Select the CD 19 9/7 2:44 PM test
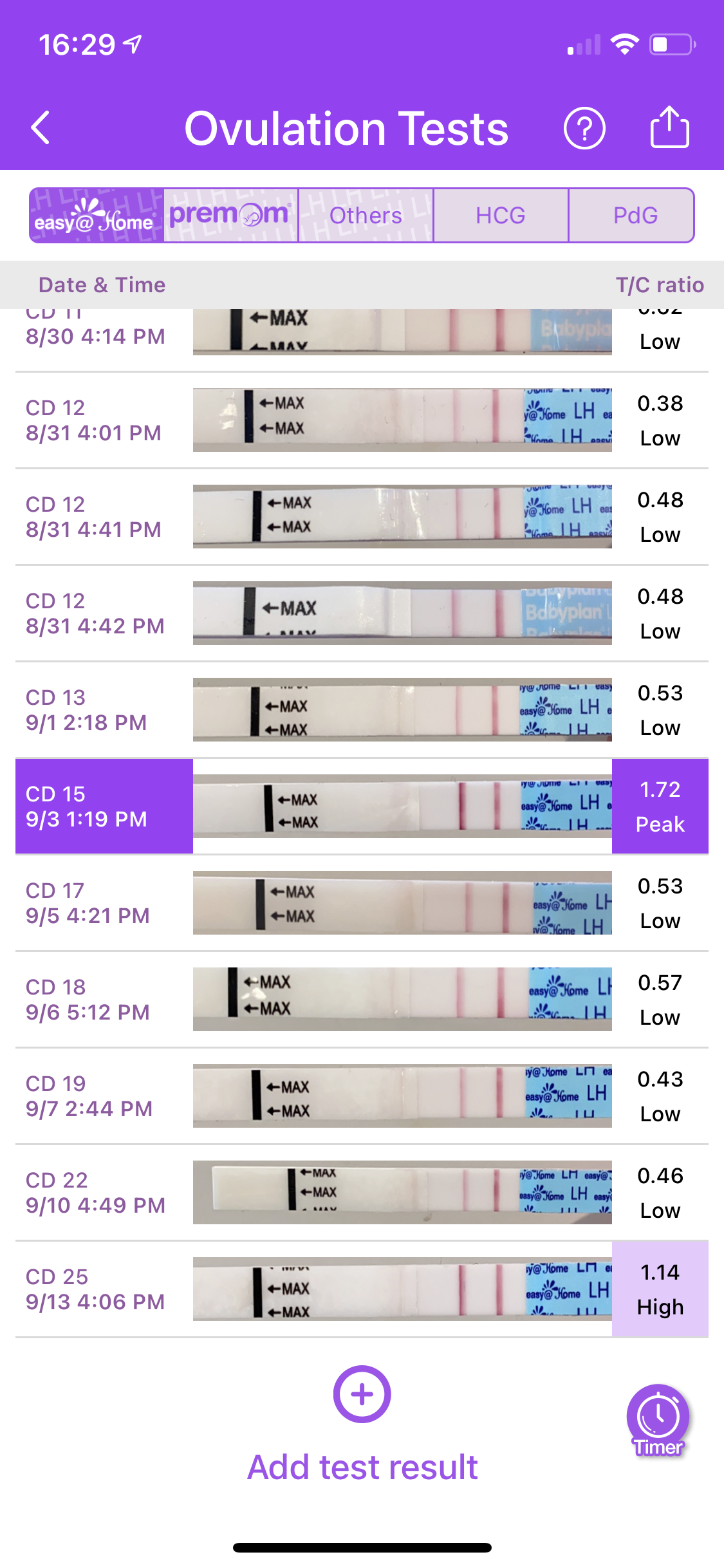 point(362,1096)
